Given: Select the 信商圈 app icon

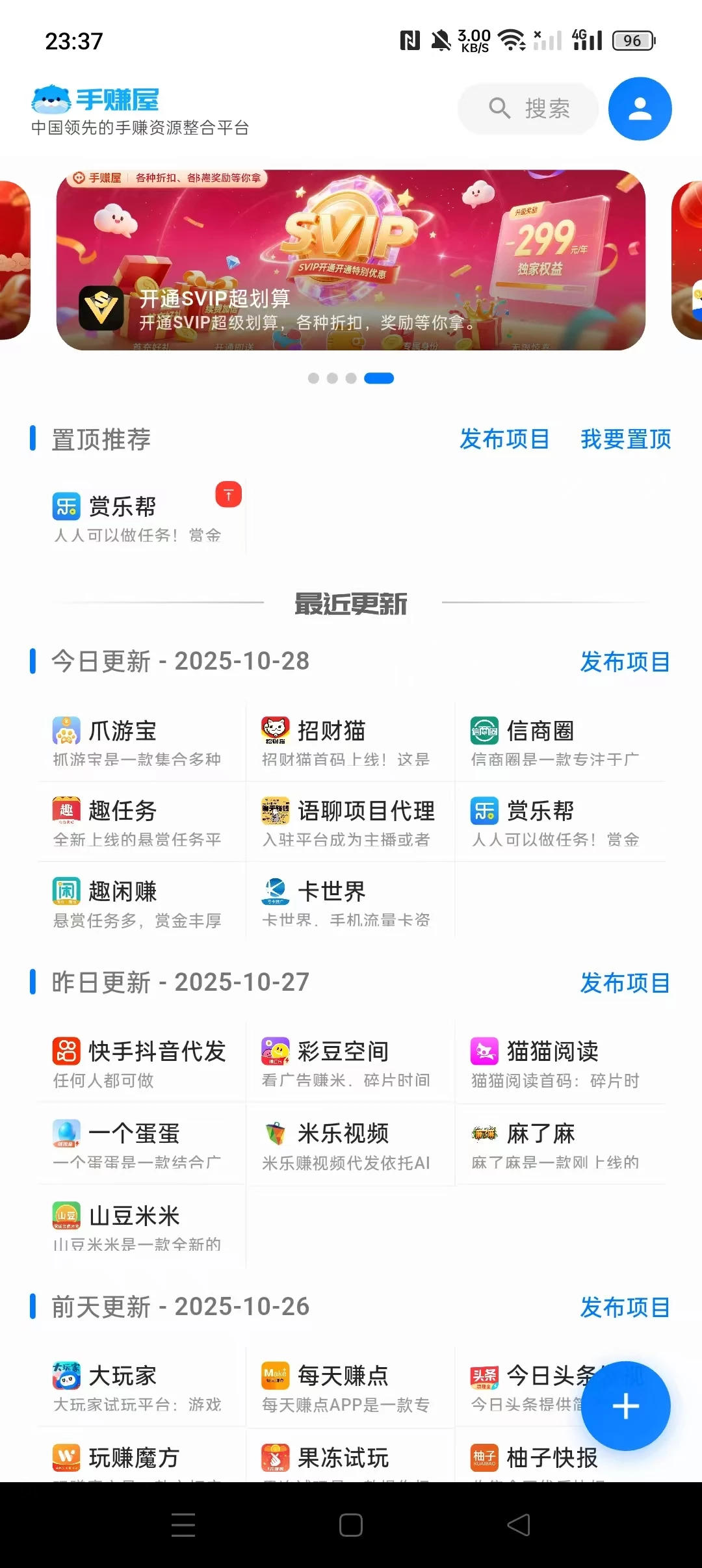Looking at the screenshot, I should [484, 731].
